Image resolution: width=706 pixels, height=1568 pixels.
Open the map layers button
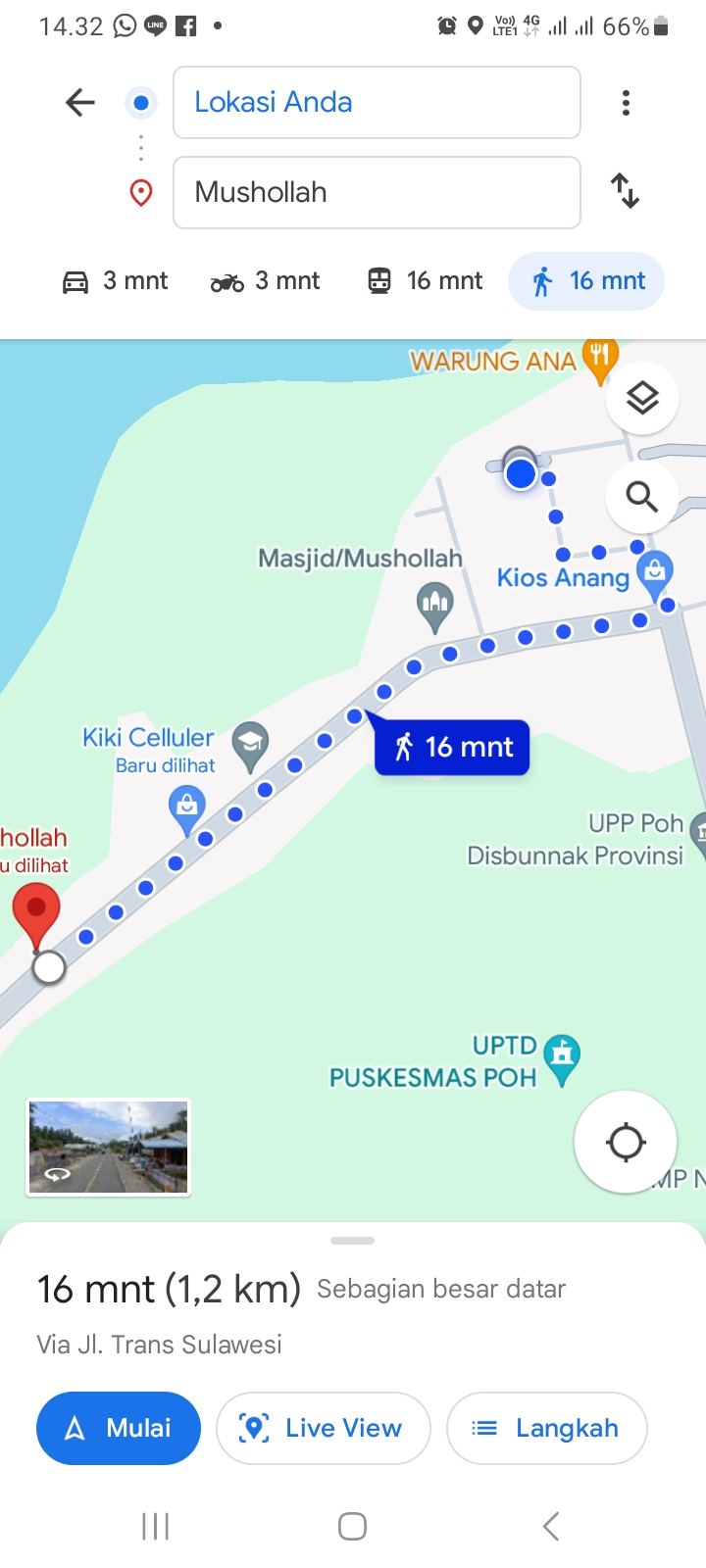(x=642, y=398)
